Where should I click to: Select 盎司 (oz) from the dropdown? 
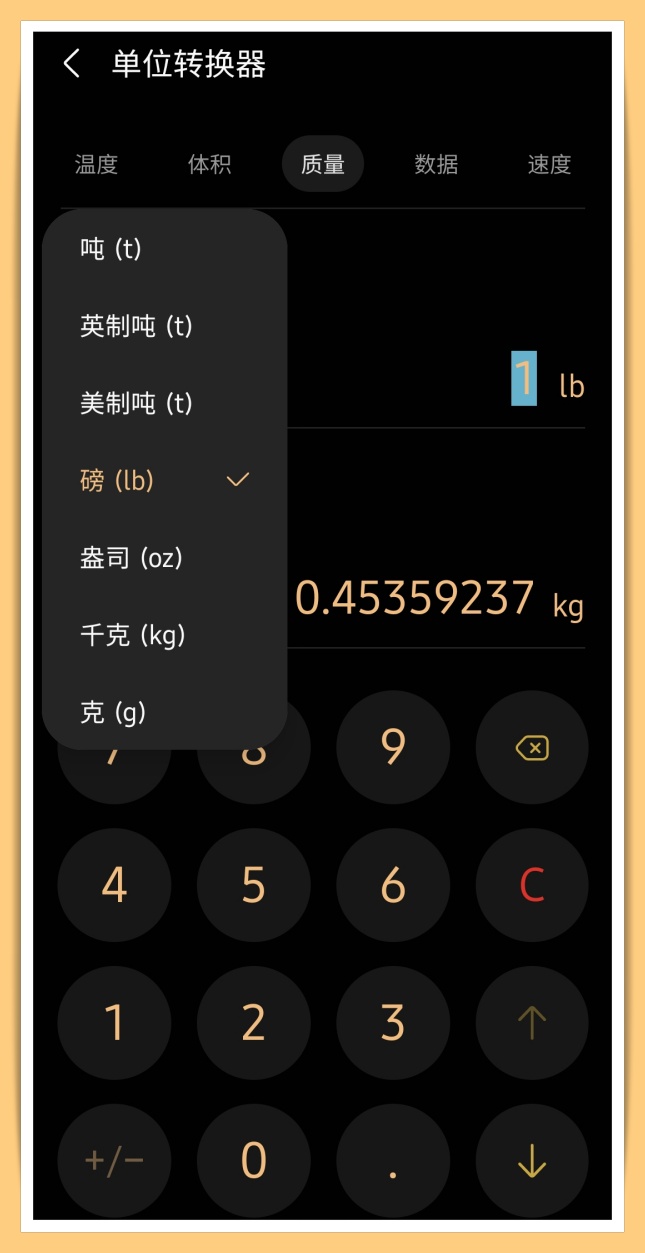click(x=132, y=558)
